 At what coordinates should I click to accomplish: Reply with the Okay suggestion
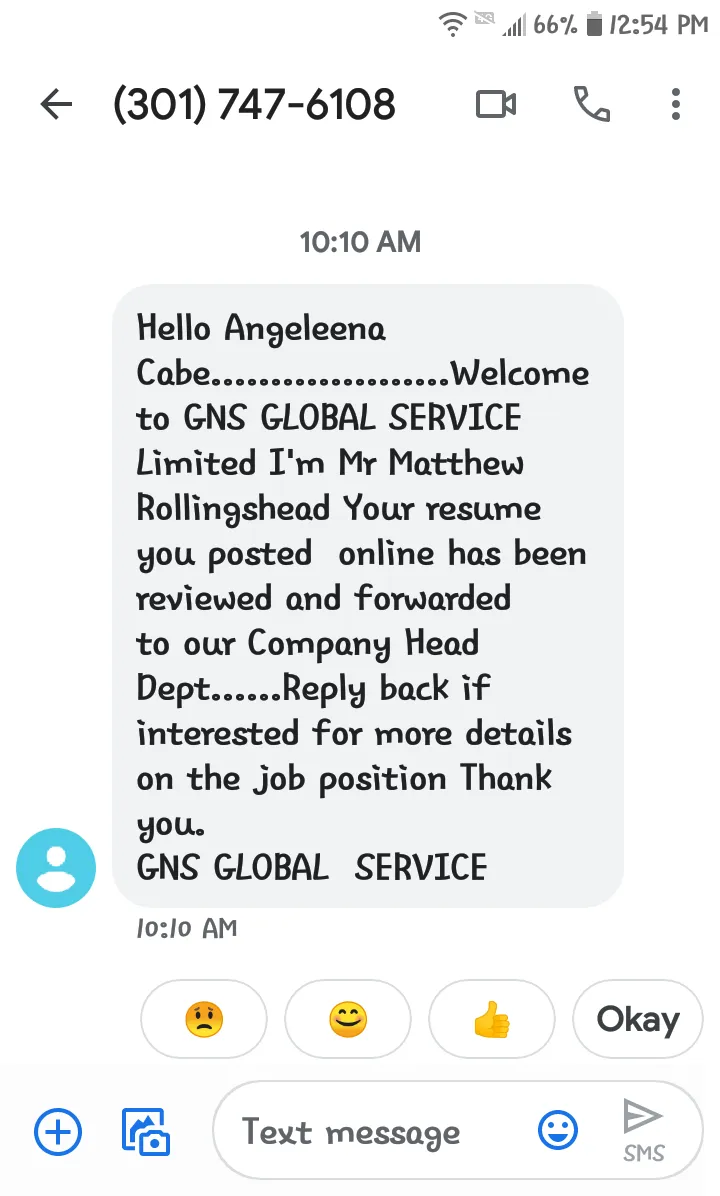(x=638, y=1019)
